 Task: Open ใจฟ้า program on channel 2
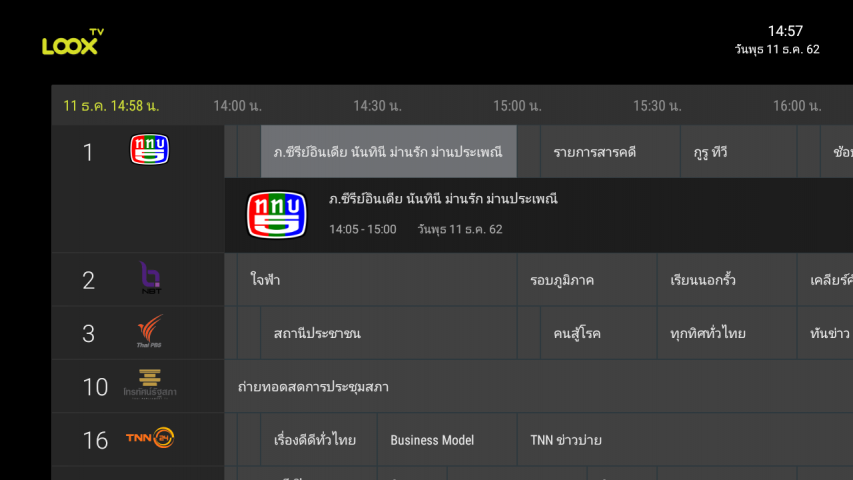click(x=377, y=280)
